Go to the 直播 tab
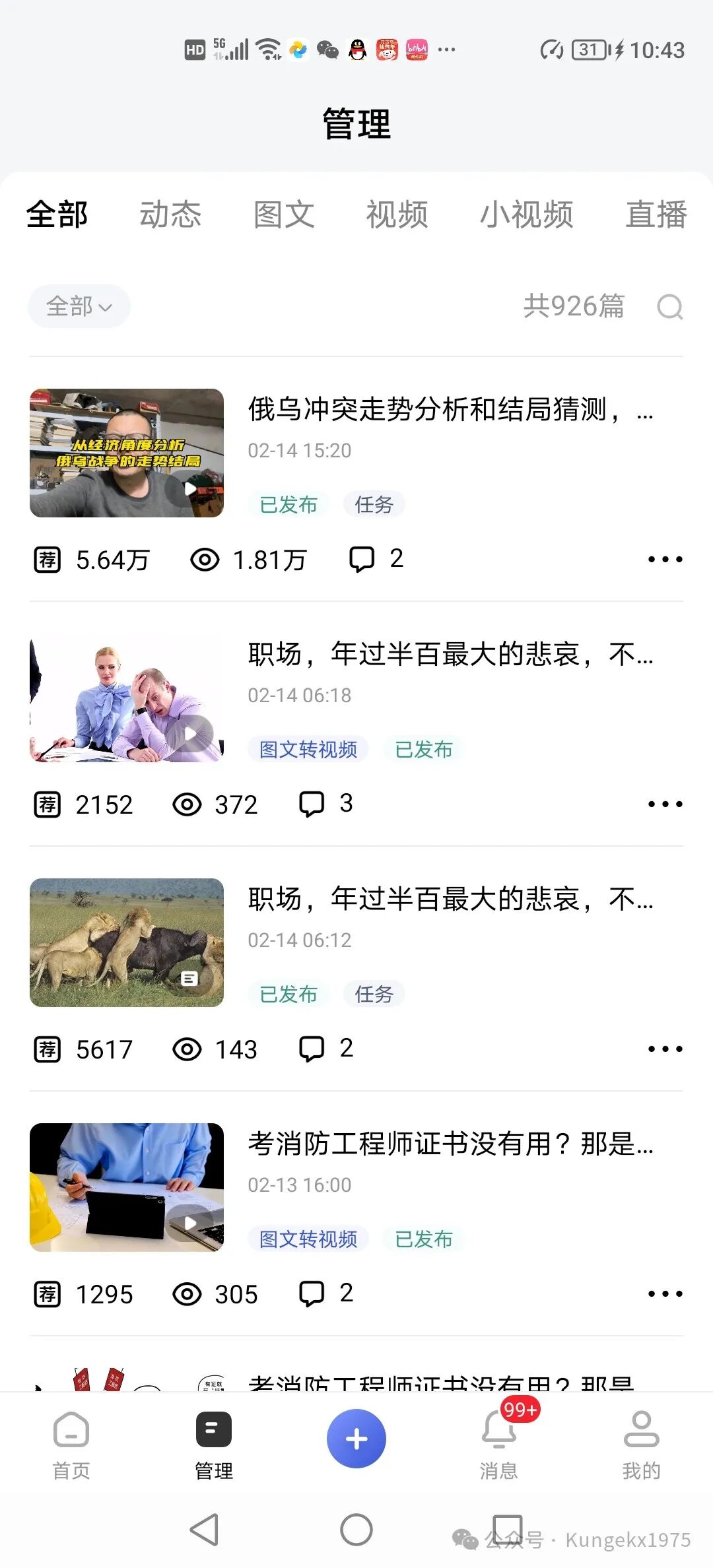The height and width of the screenshot is (1568, 713). [656, 214]
